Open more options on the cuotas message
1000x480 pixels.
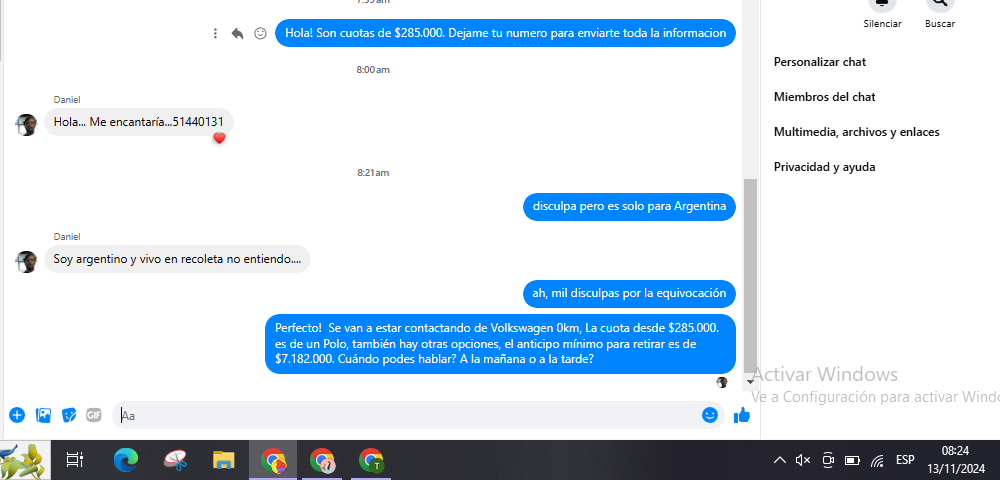pyautogui.click(x=215, y=33)
